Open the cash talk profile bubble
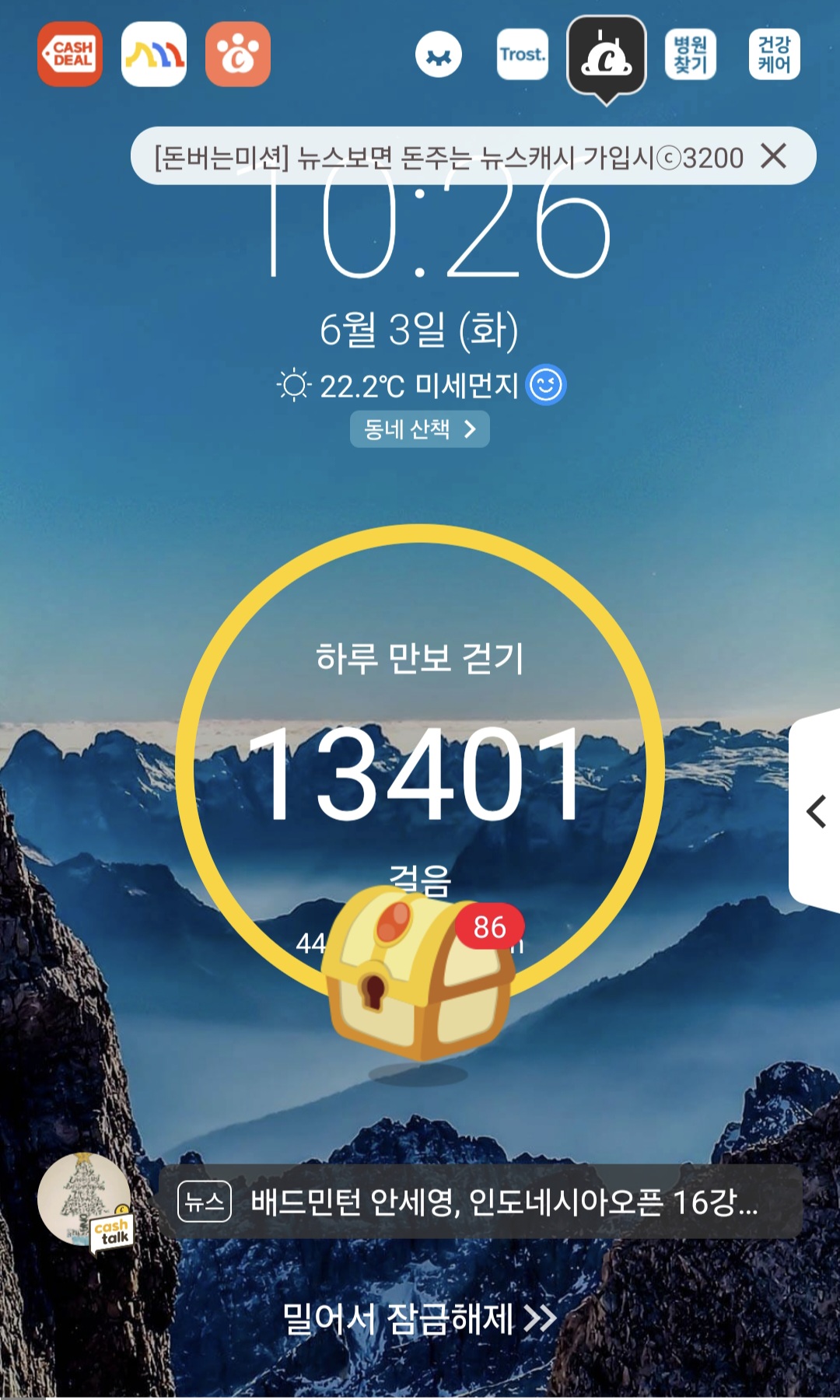The image size is (840, 1400). 86,1202
